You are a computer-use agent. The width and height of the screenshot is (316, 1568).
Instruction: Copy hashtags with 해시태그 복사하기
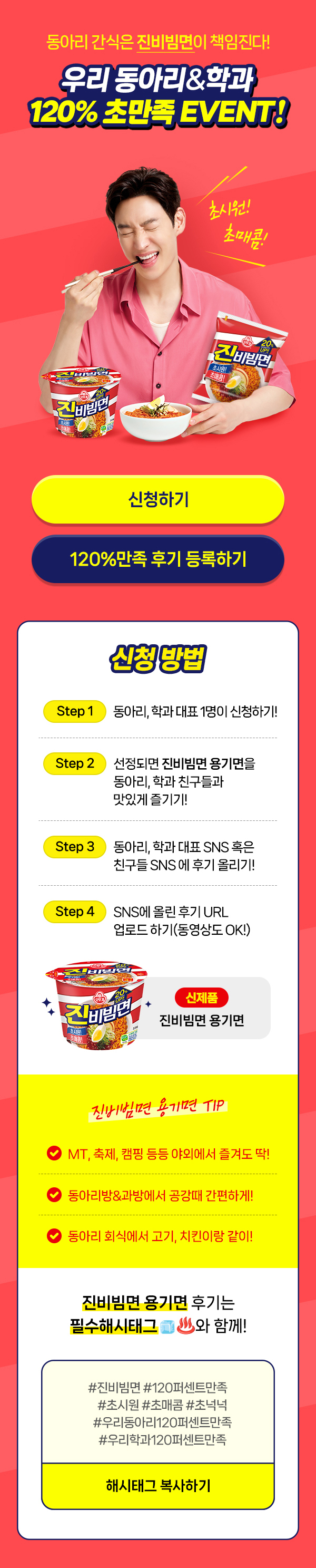(158, 1486)
